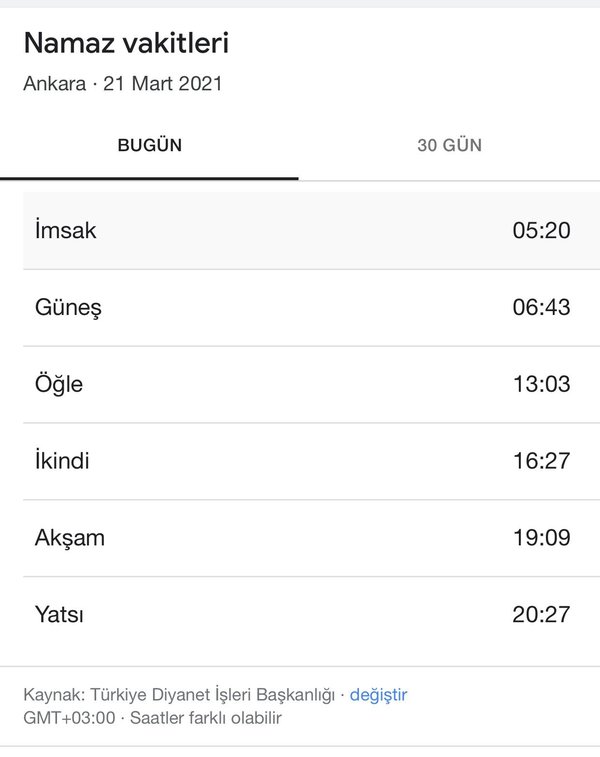The height and width of the screenshot is (757, 600).
Task: Tap the değiştir link to change source
Action: 378,694
